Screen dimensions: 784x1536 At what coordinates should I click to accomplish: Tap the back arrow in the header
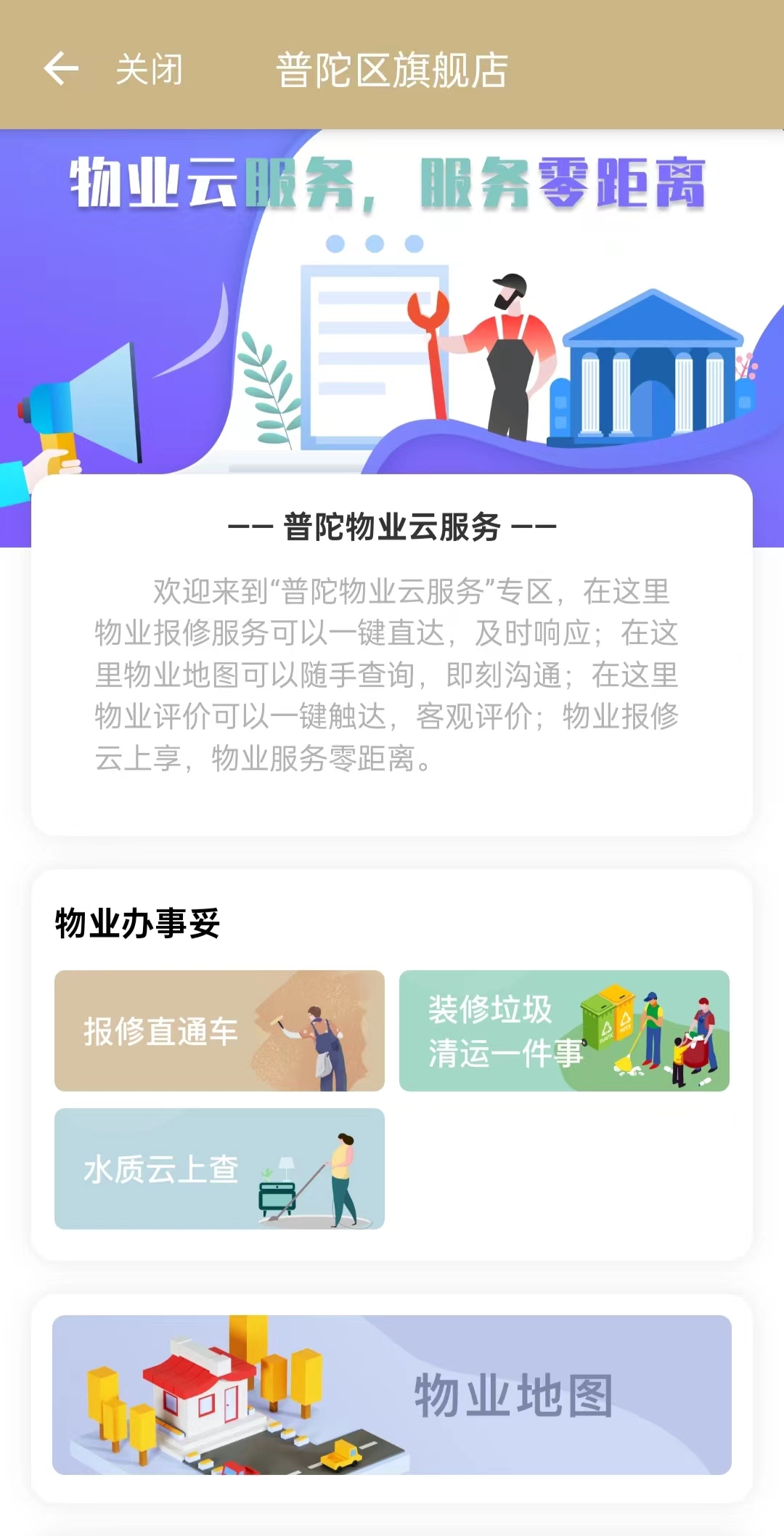61,69
